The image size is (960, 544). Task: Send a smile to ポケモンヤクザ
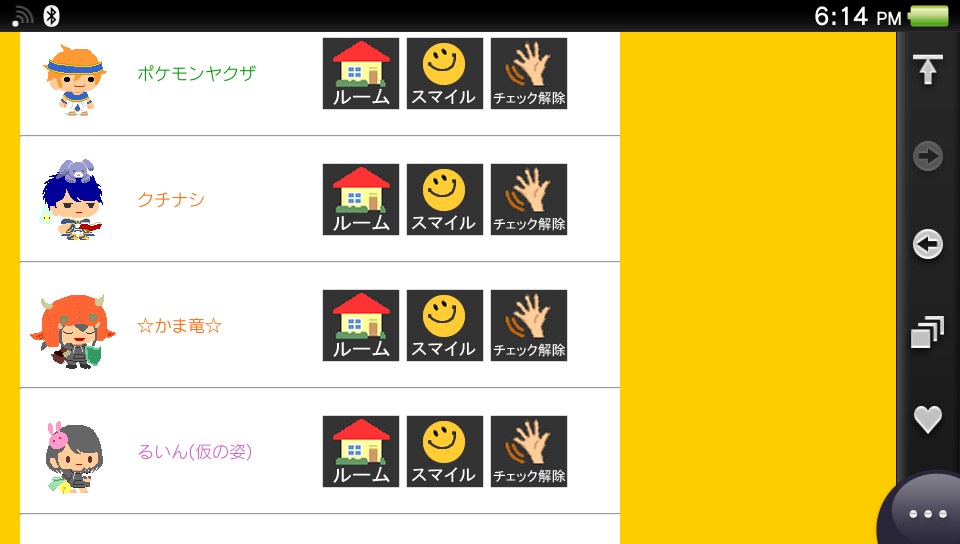point(445,74)
